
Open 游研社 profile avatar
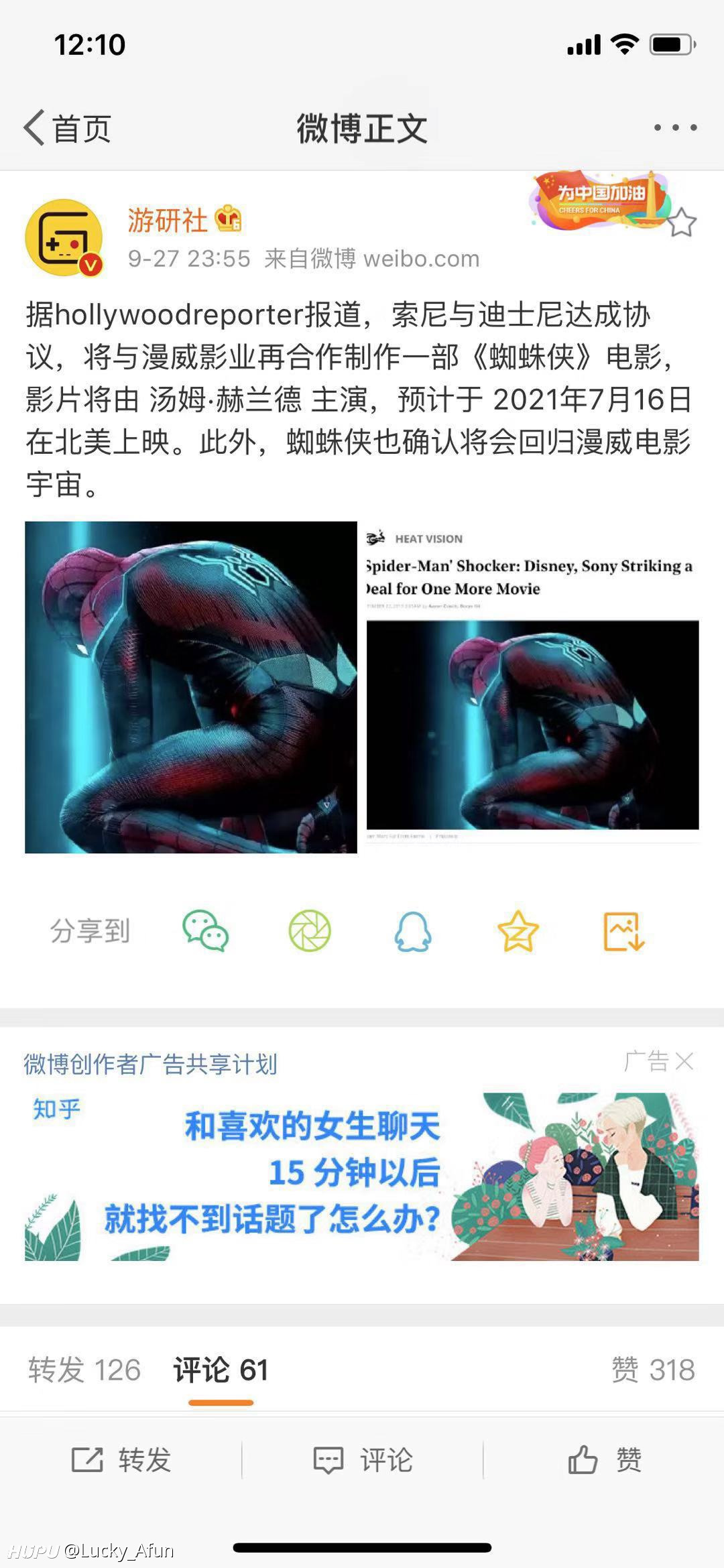tap(64, 238)
